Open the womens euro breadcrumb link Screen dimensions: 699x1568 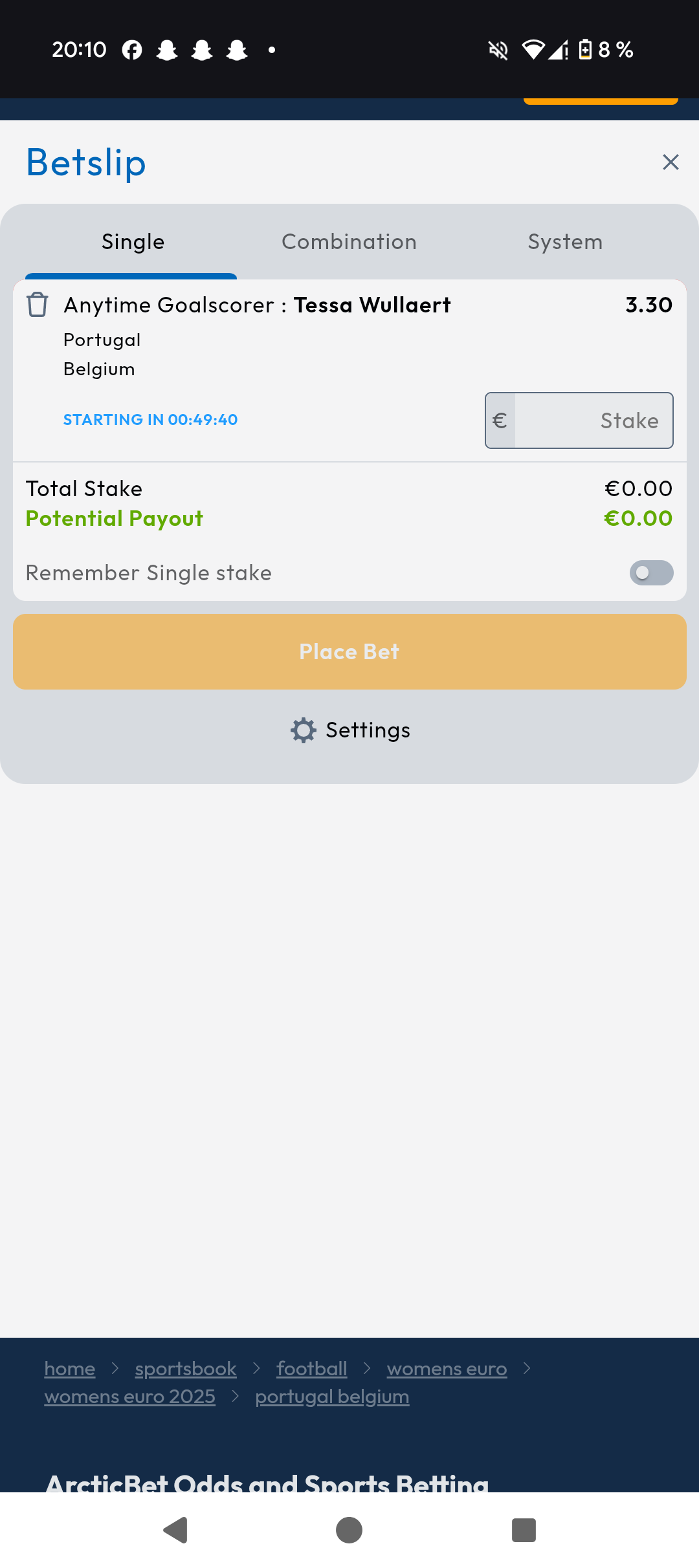click(447, 1369)
